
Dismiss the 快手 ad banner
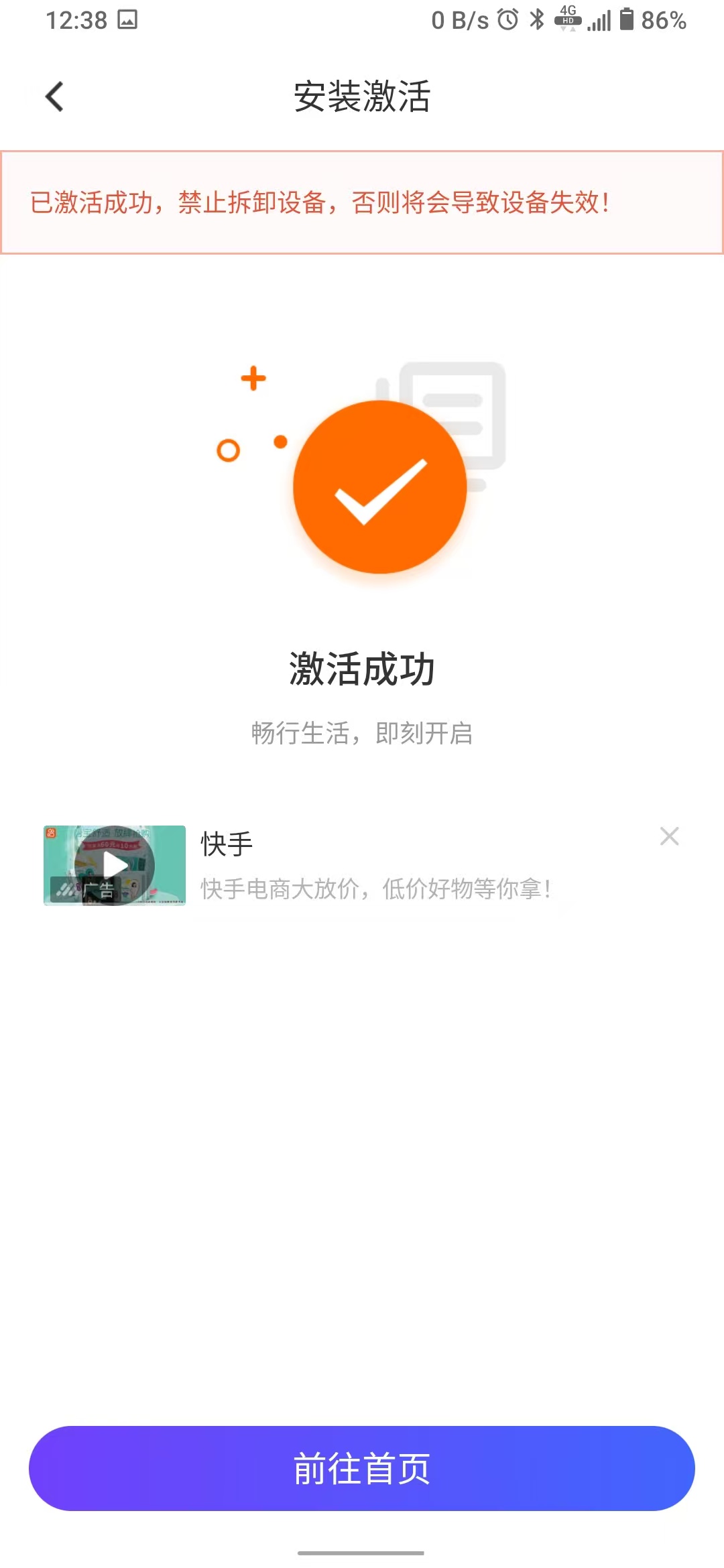(x=669, y=836)
